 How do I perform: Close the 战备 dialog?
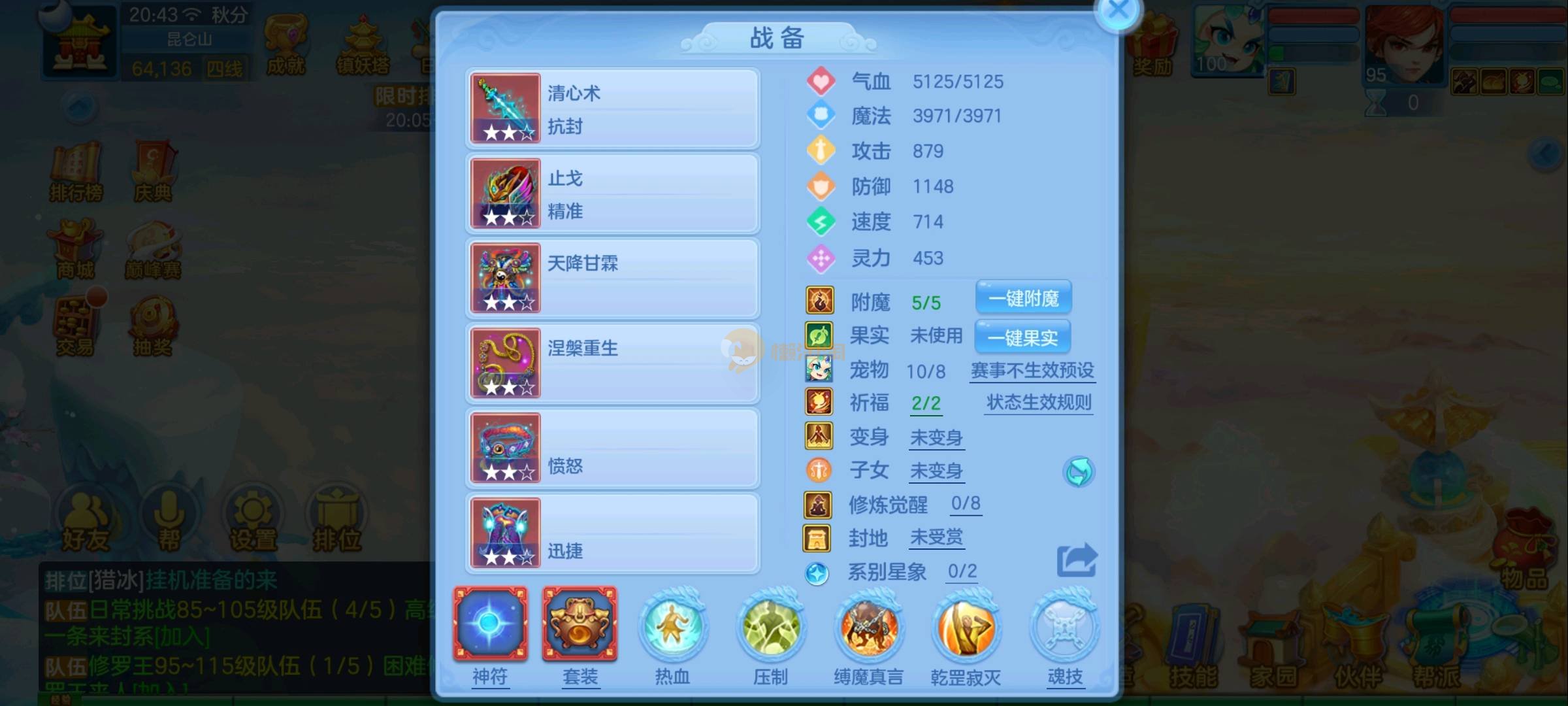1118,11
